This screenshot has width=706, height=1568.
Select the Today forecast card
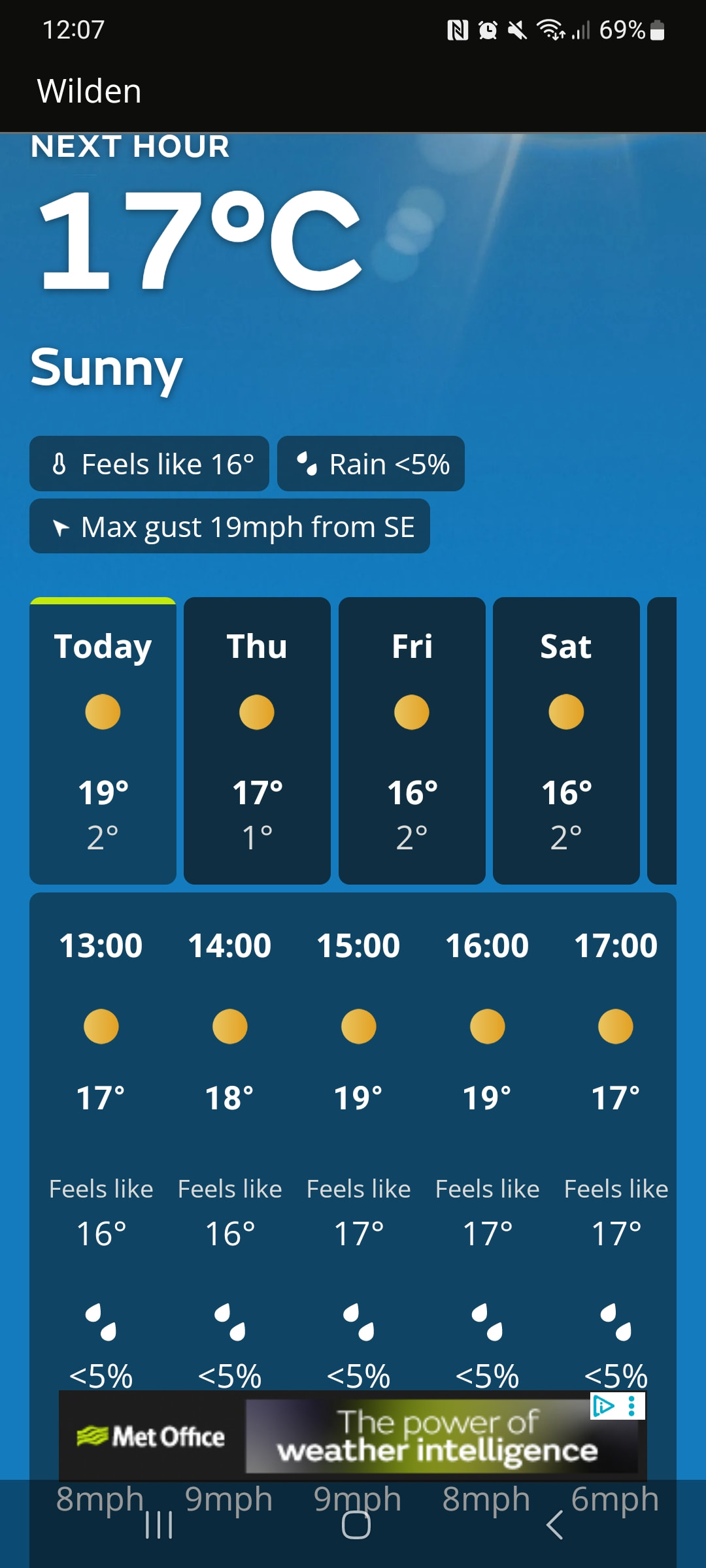[103, 740]
